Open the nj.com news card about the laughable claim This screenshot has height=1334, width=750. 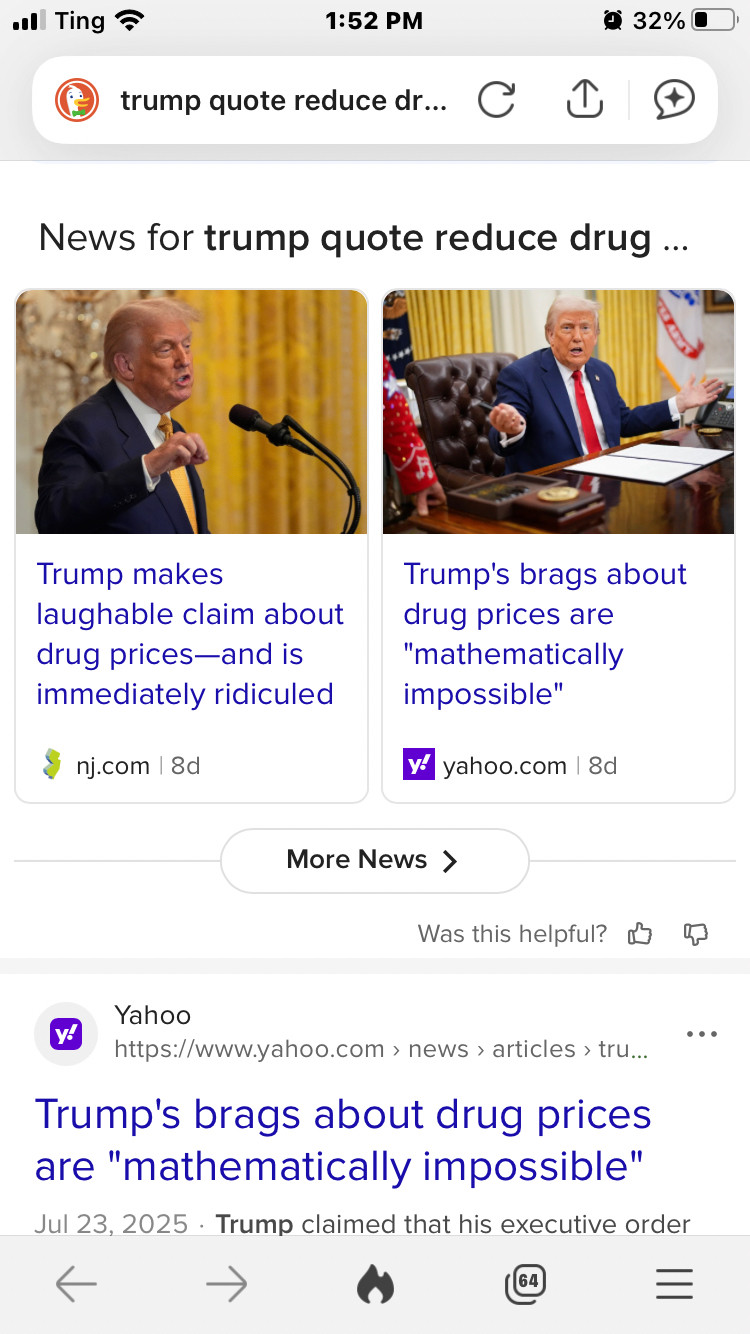191,546
